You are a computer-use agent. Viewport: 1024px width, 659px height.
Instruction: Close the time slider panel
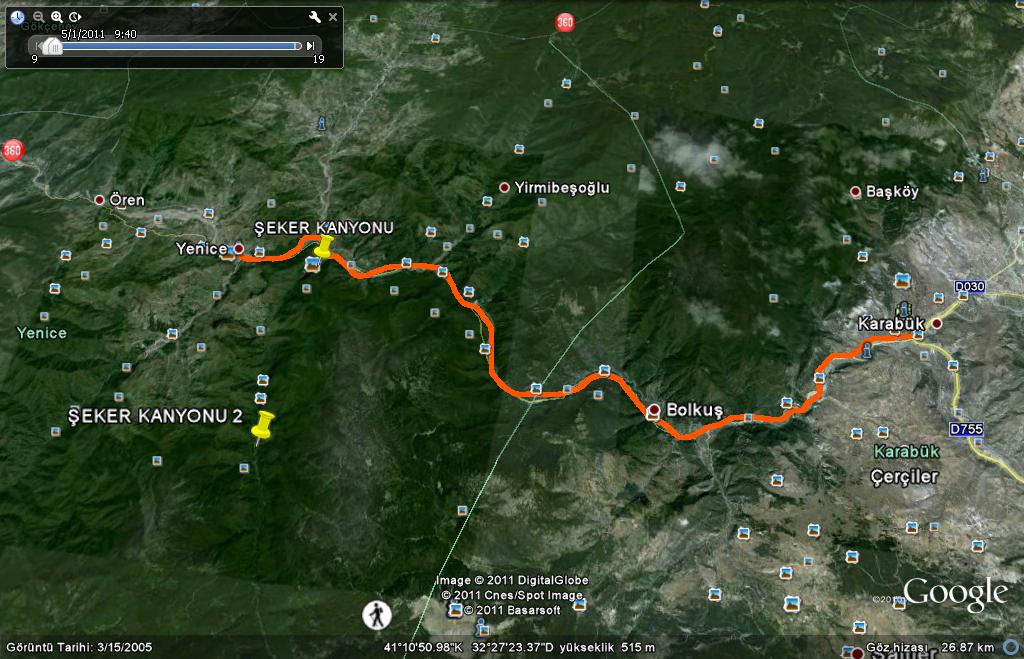coord(333,17)
